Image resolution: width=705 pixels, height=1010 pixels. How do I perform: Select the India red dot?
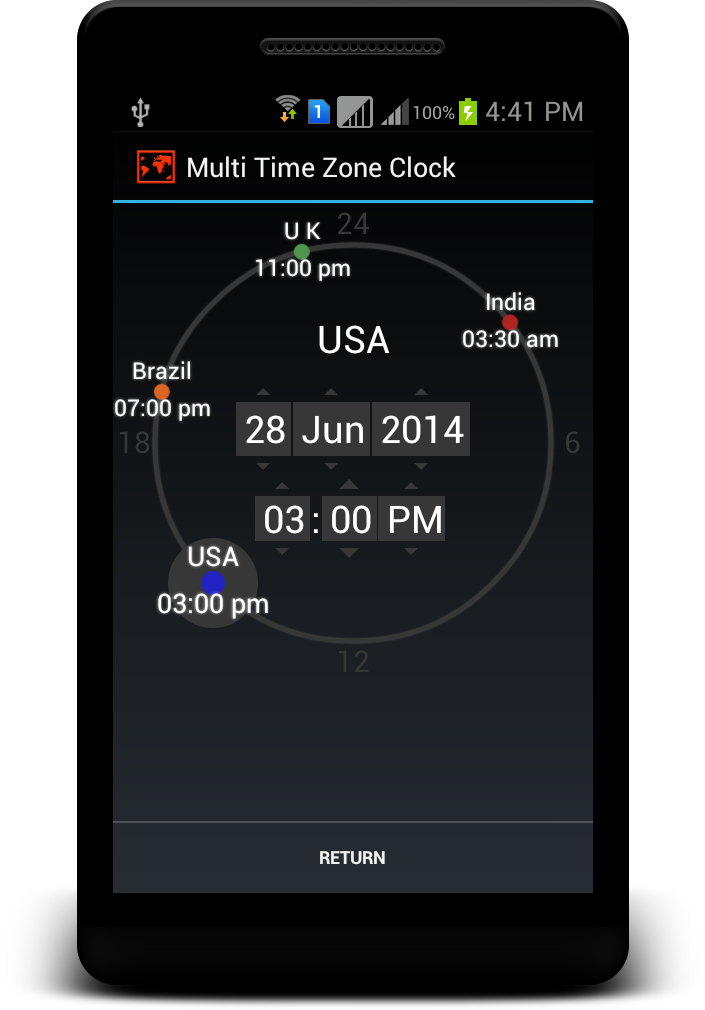510,322
